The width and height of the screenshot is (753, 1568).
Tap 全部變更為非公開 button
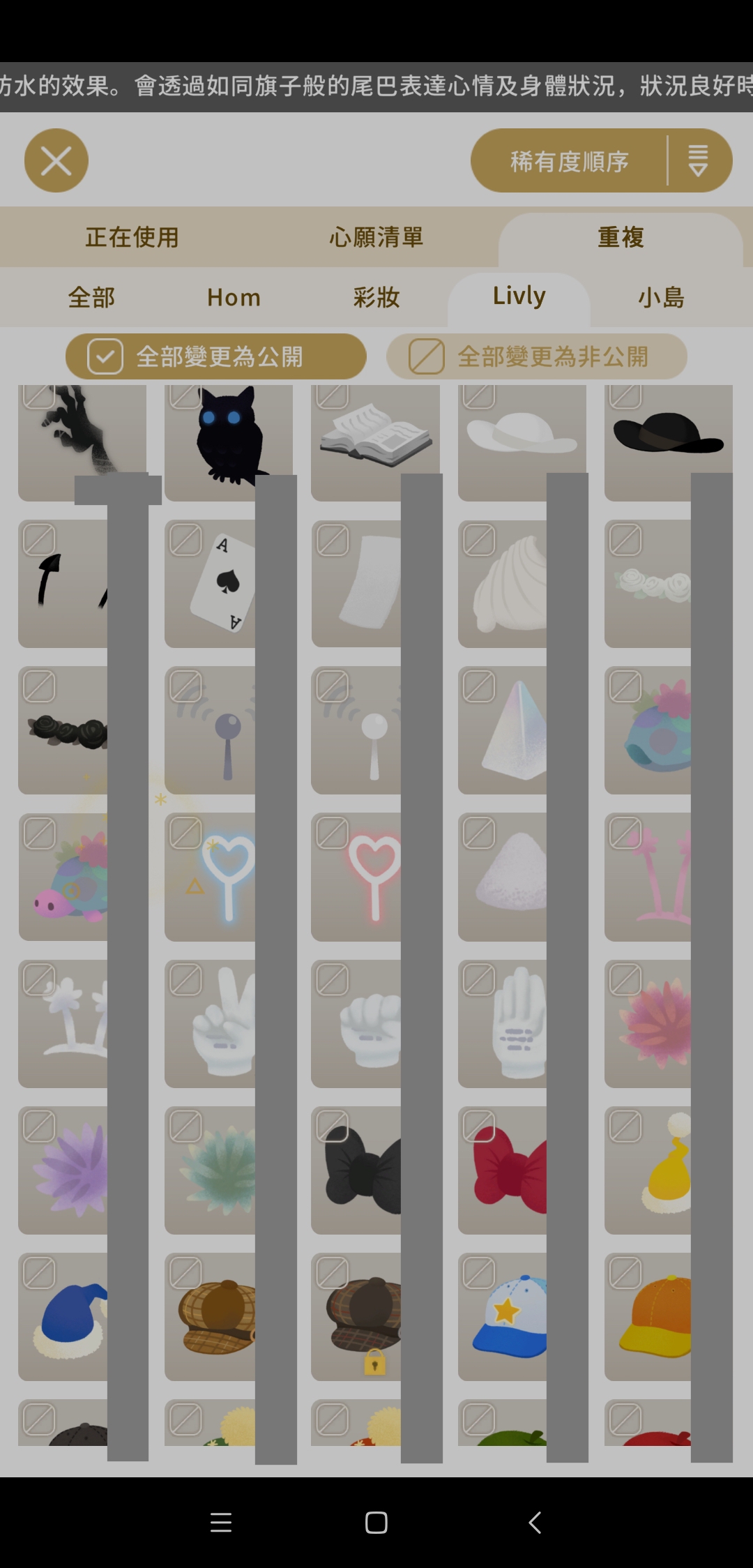[537, 356]
